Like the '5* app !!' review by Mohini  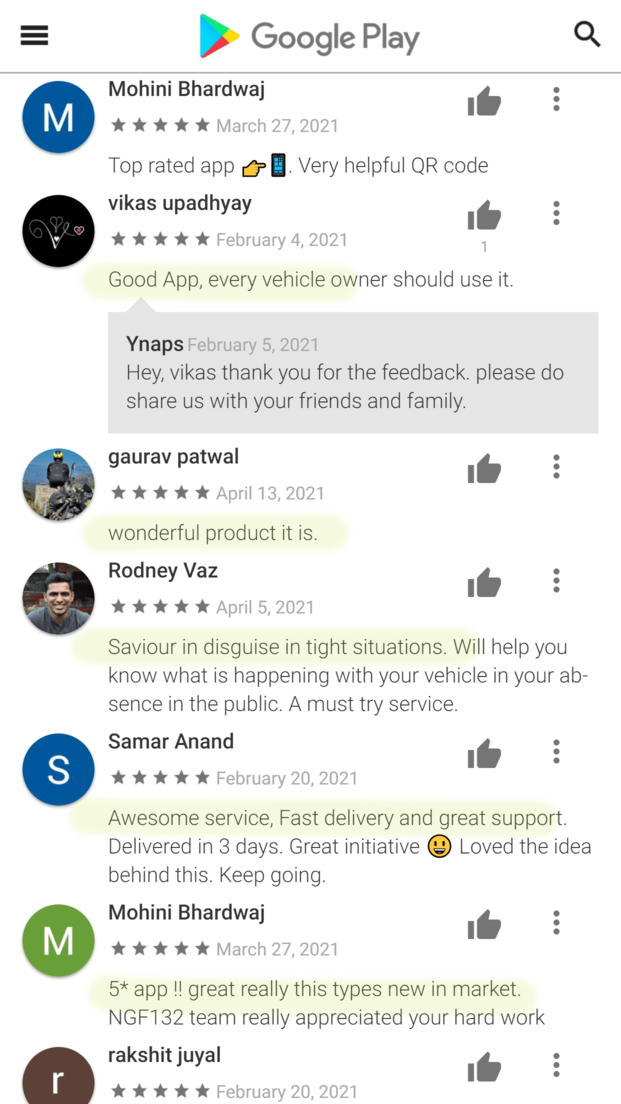484,925
